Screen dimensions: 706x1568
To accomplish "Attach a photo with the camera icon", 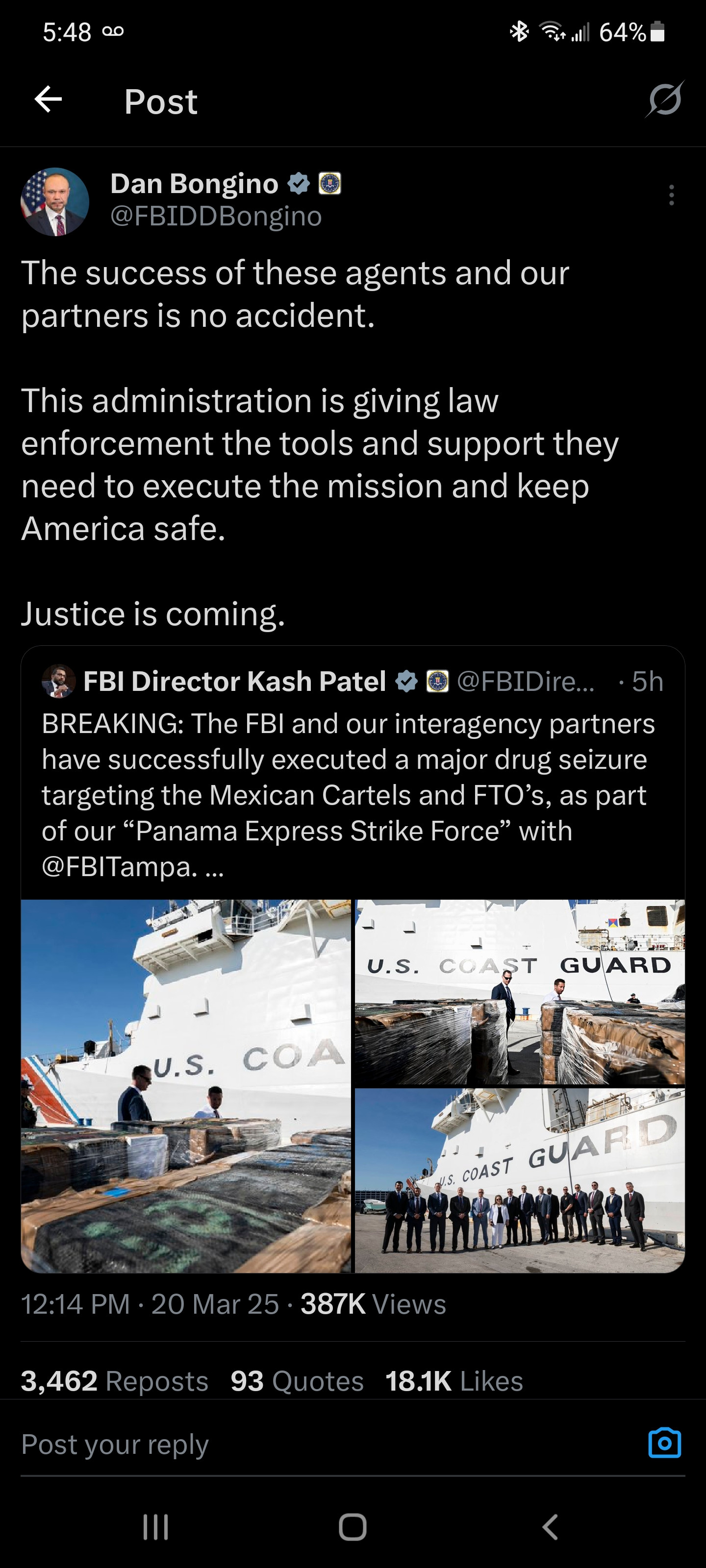I will tap(664, 1443).
